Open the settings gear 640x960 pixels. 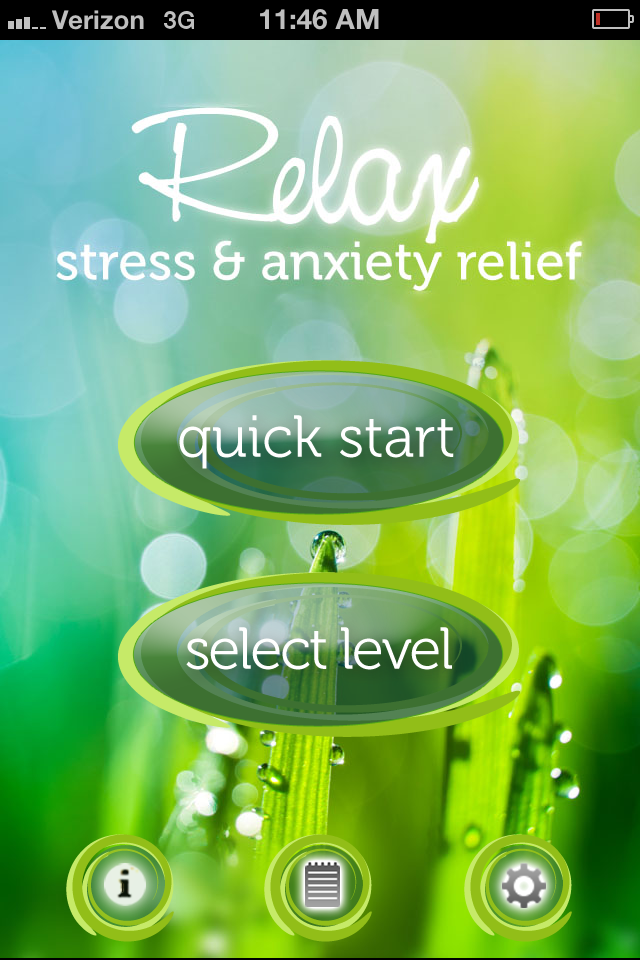522,886
